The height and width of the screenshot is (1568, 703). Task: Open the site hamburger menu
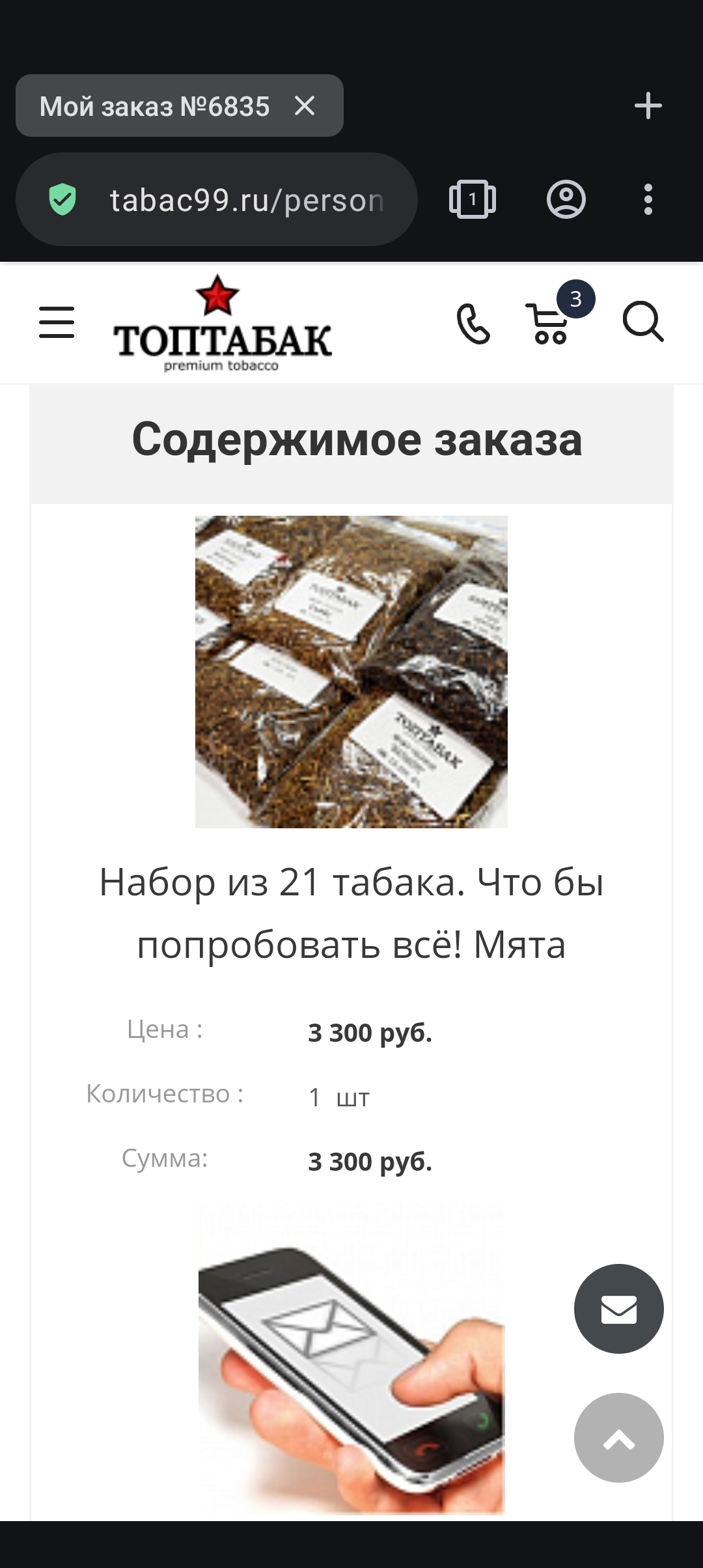click(x=57, y=322)
